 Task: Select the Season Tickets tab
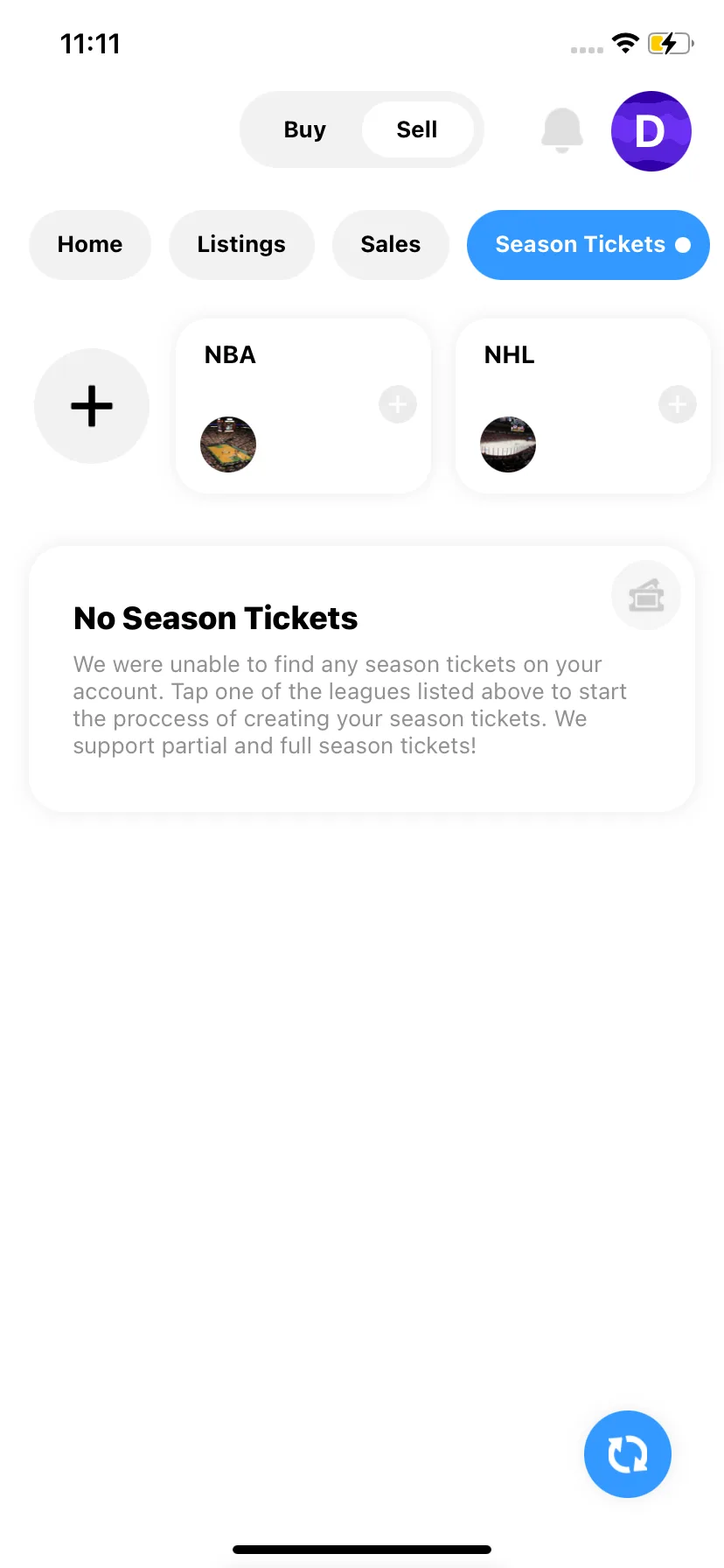coord(588,245)
